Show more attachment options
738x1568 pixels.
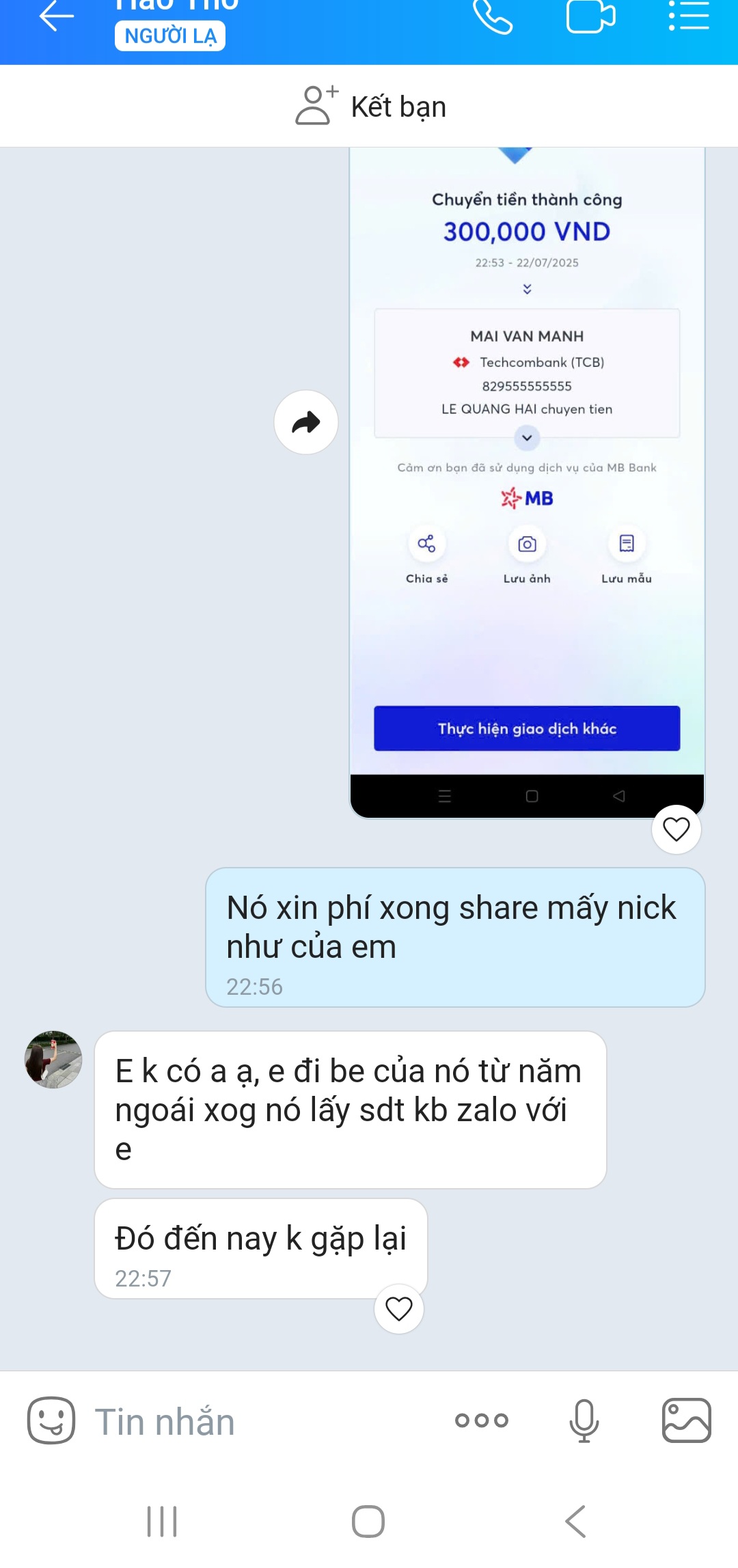(482, 1420)
